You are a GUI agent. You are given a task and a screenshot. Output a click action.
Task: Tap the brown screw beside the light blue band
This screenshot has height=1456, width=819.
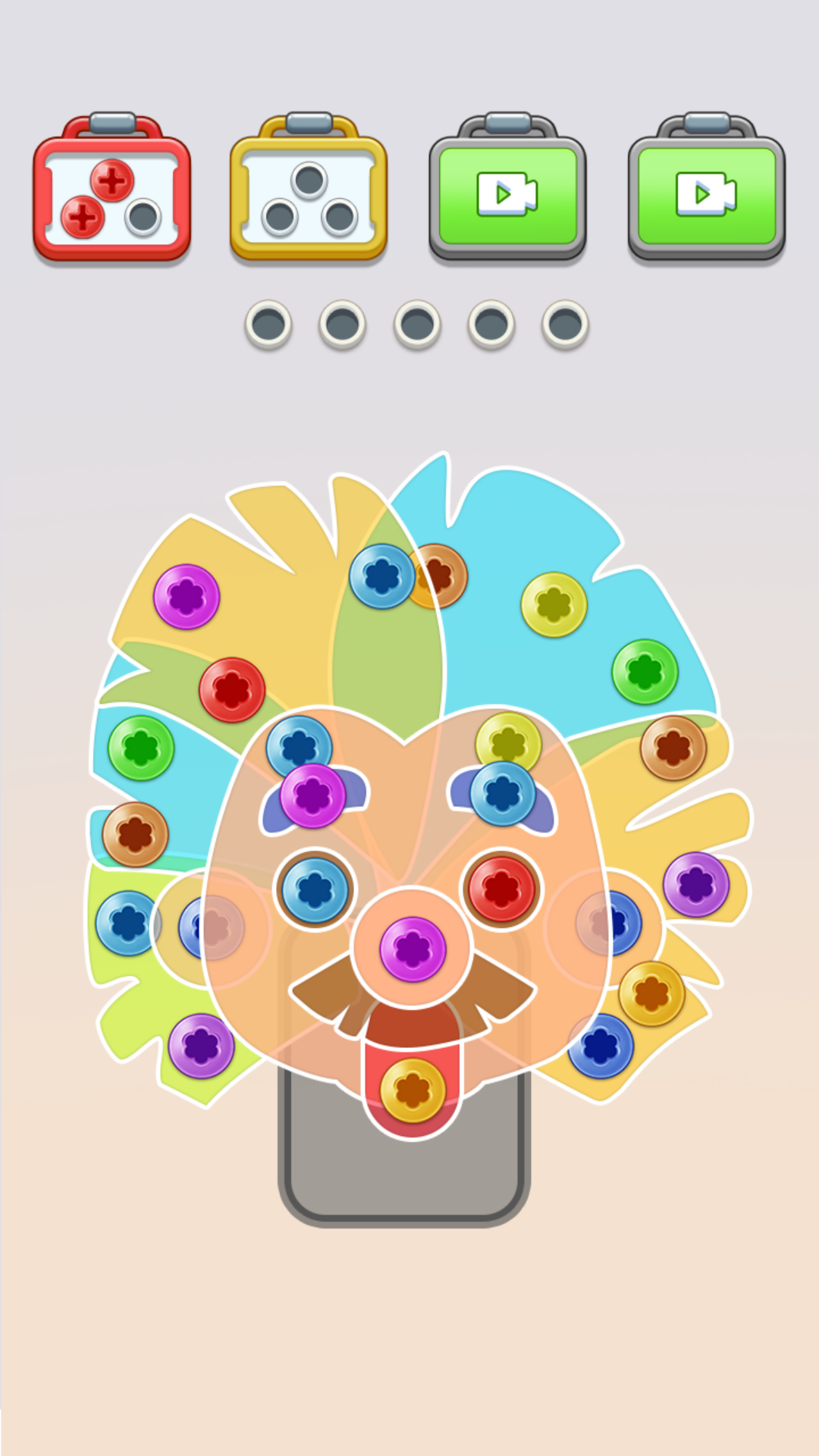[135, 834]
